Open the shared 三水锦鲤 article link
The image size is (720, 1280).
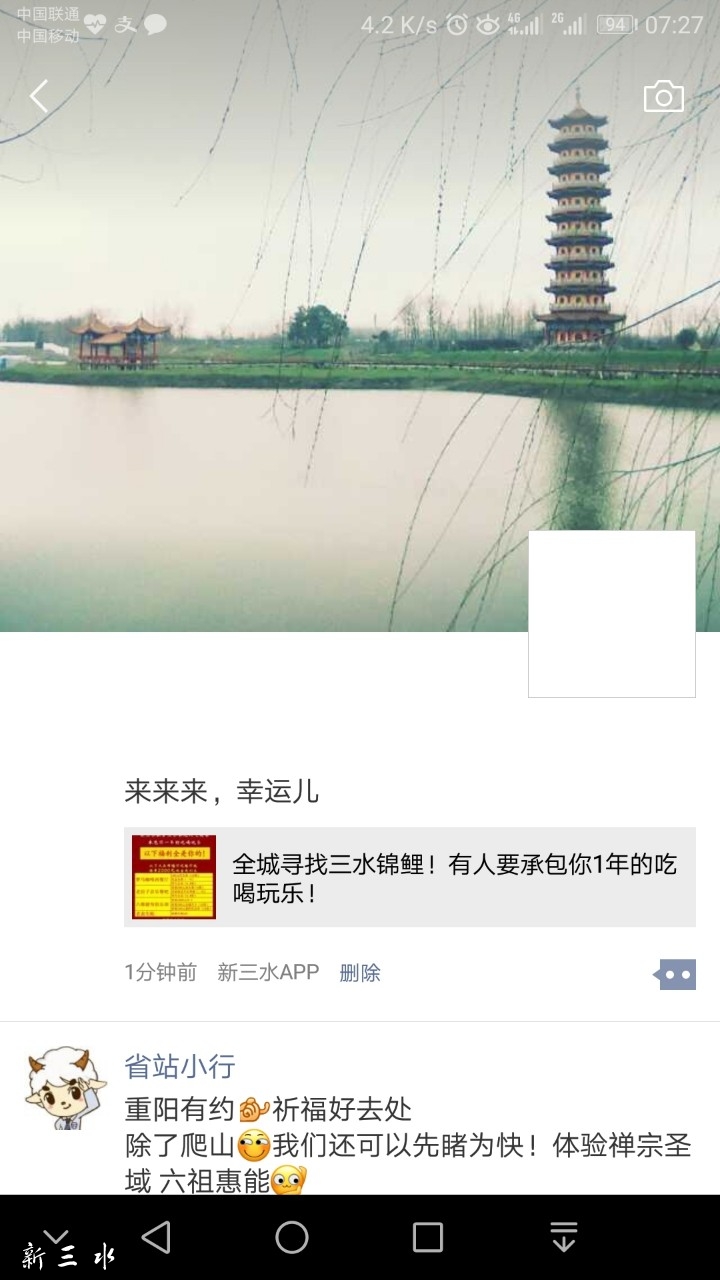tap(410, 877)
